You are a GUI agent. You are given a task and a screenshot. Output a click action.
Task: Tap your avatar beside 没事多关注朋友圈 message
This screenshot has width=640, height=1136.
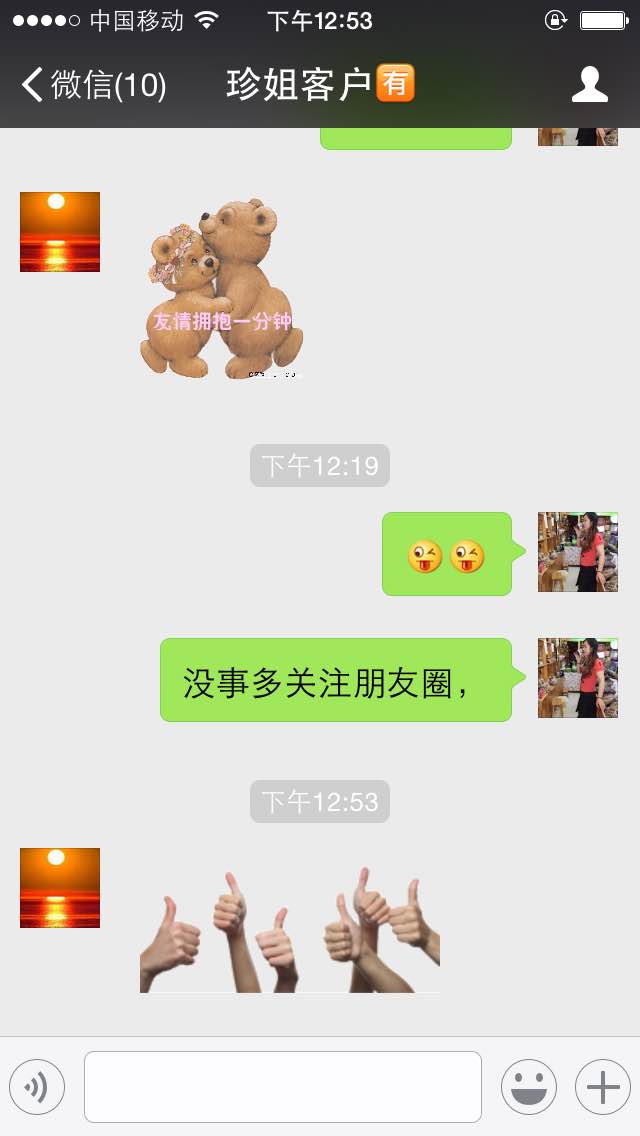[x=578, y=678]
